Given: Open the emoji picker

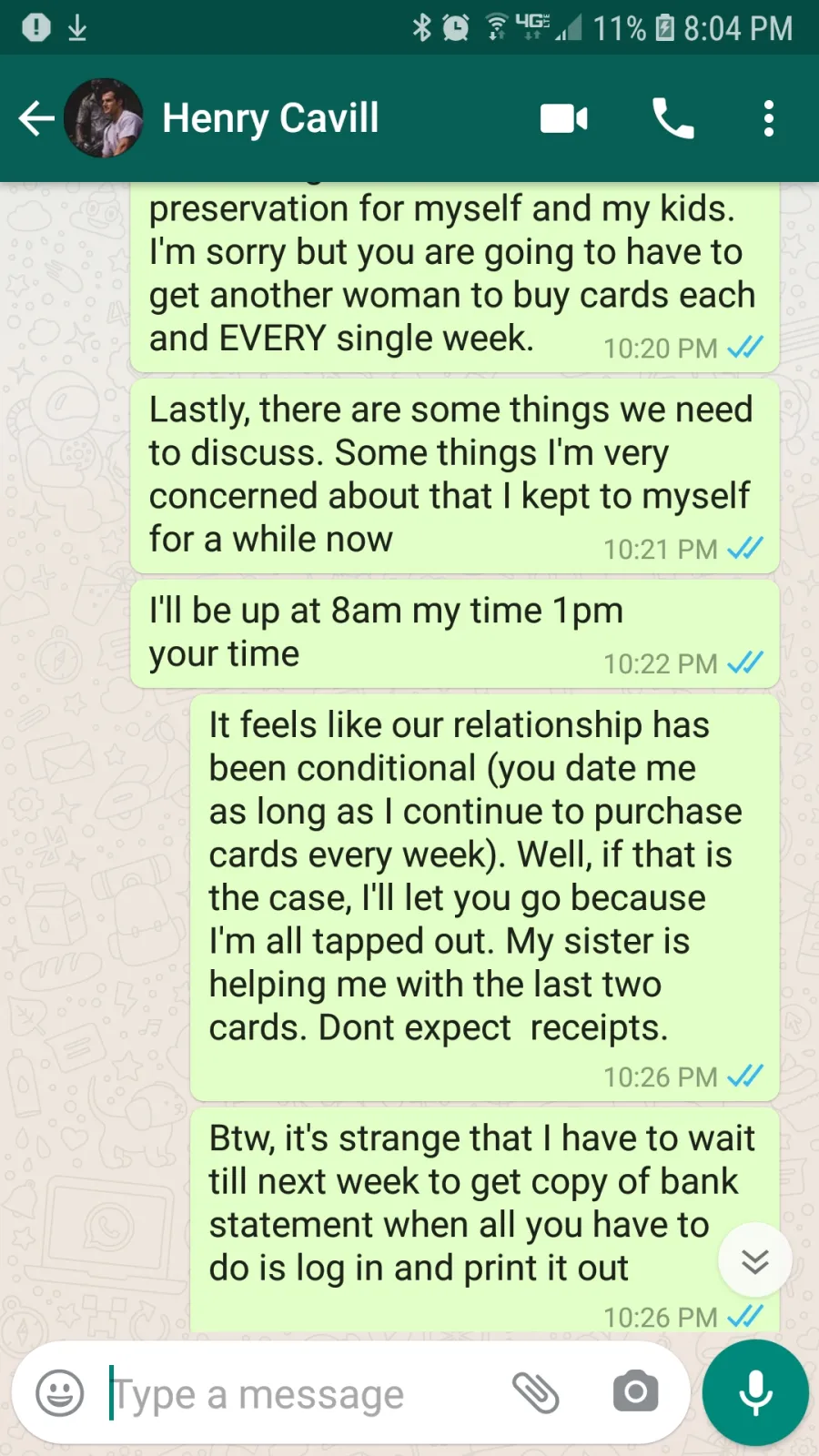Looking at the screenshot, I should (60, 1392).
